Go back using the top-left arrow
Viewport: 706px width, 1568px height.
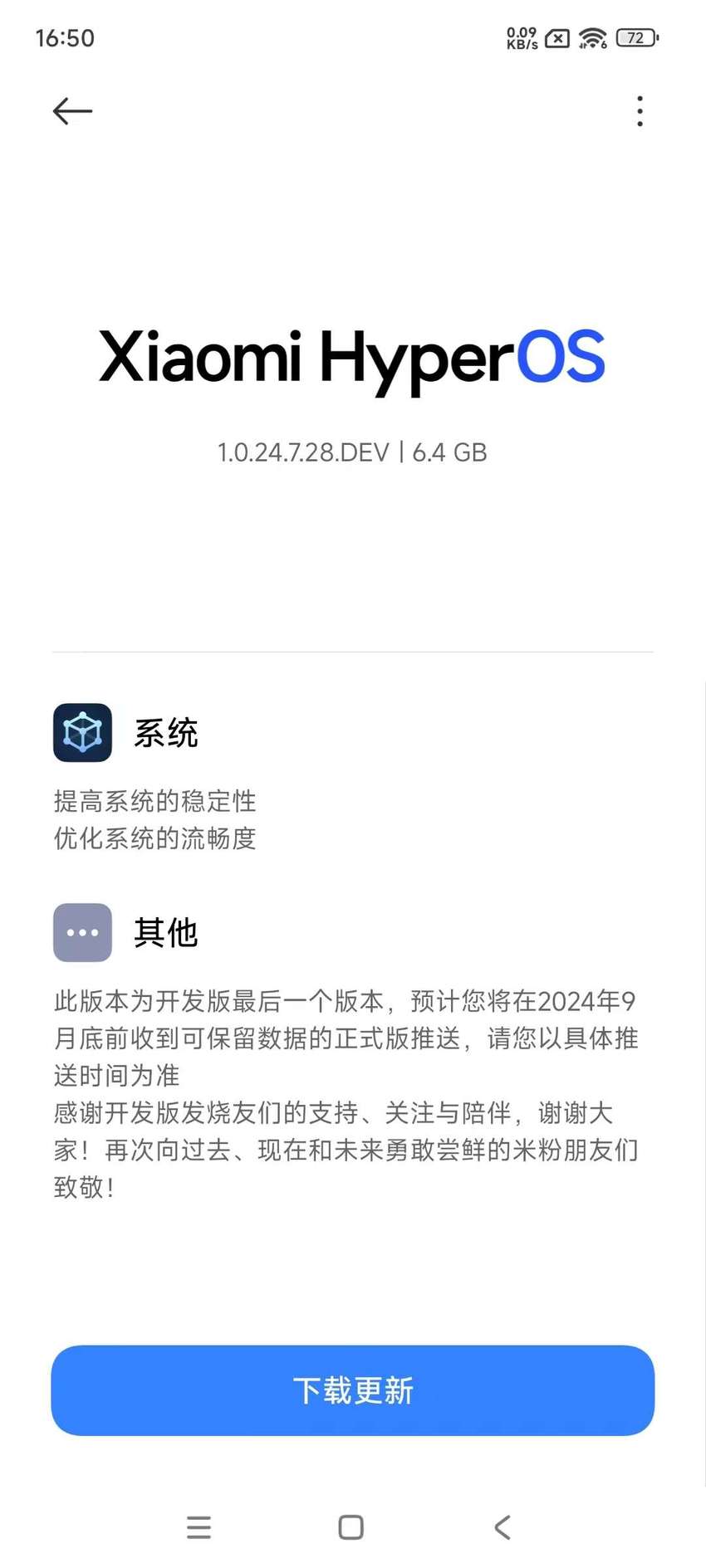tap(72, 111)
